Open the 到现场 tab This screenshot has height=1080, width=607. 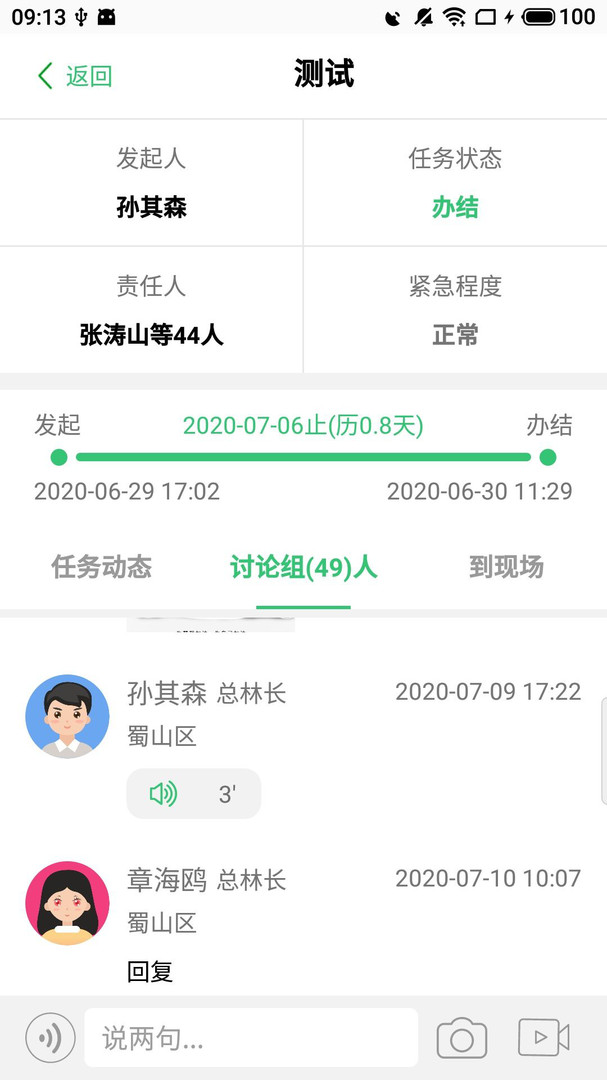506,568
